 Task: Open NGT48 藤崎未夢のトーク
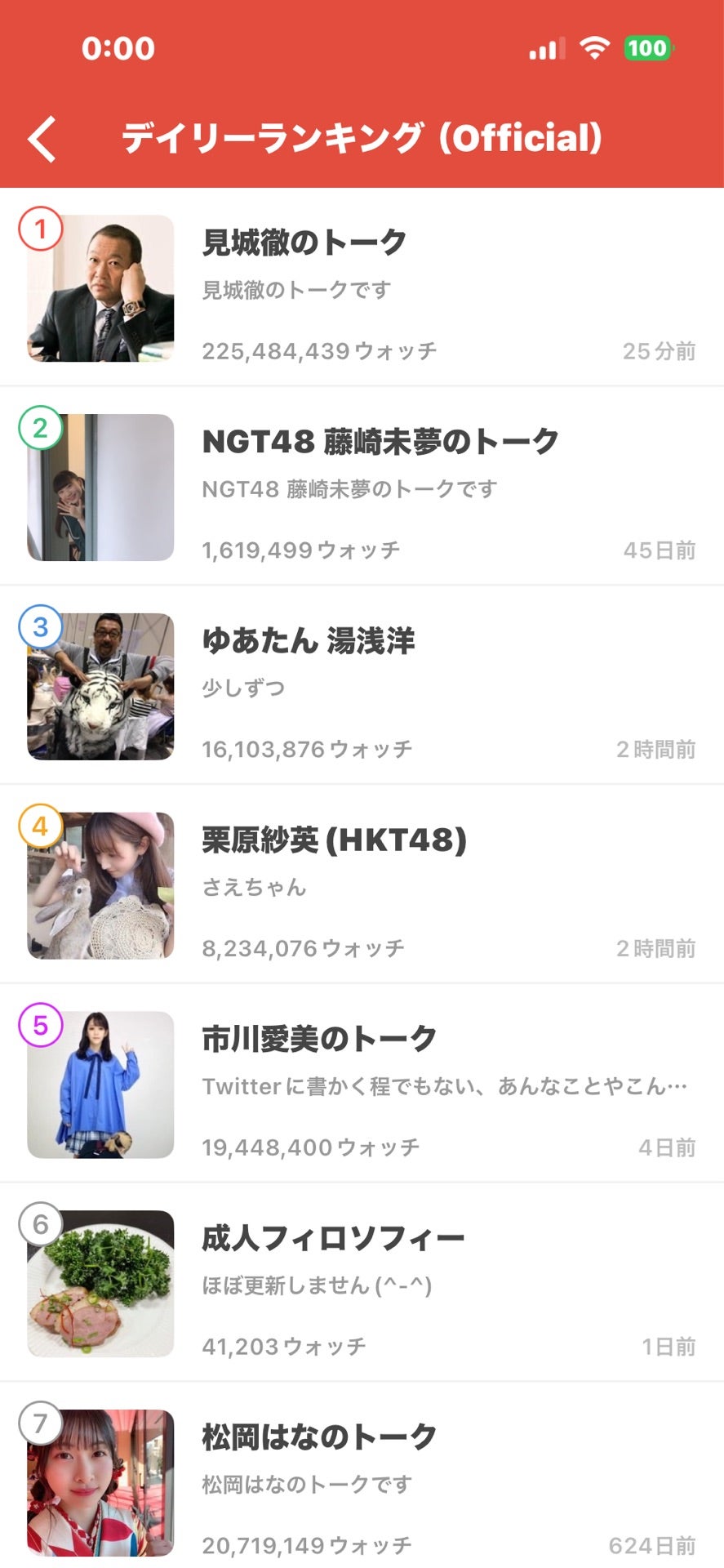tap(362, 487)
